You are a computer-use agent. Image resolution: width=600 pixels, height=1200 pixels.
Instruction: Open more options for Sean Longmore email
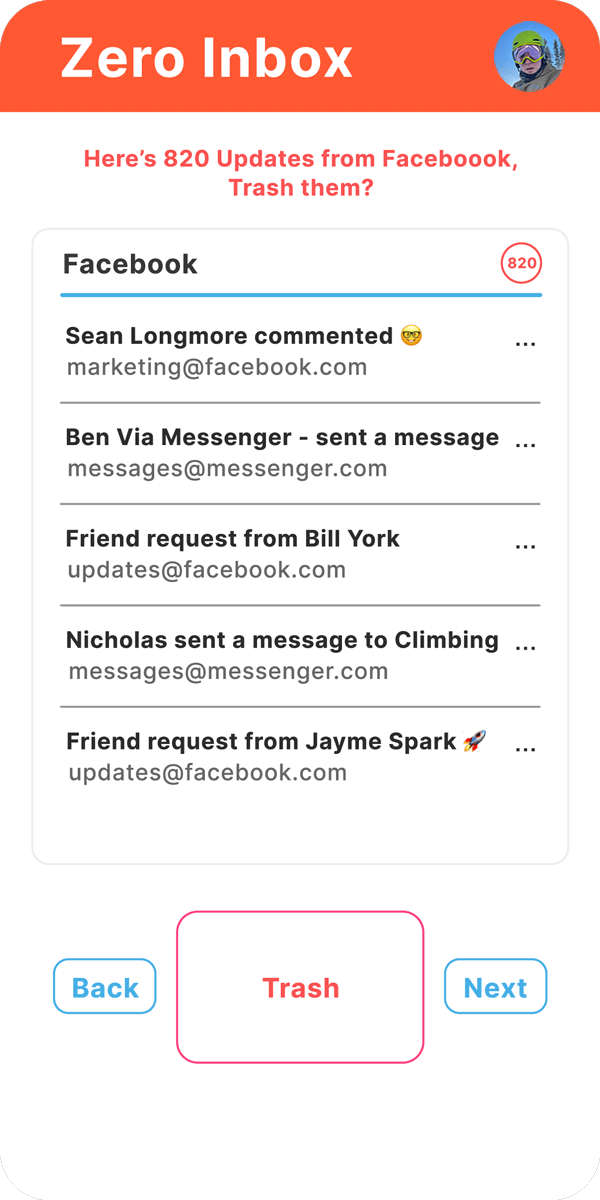(525, 343)
